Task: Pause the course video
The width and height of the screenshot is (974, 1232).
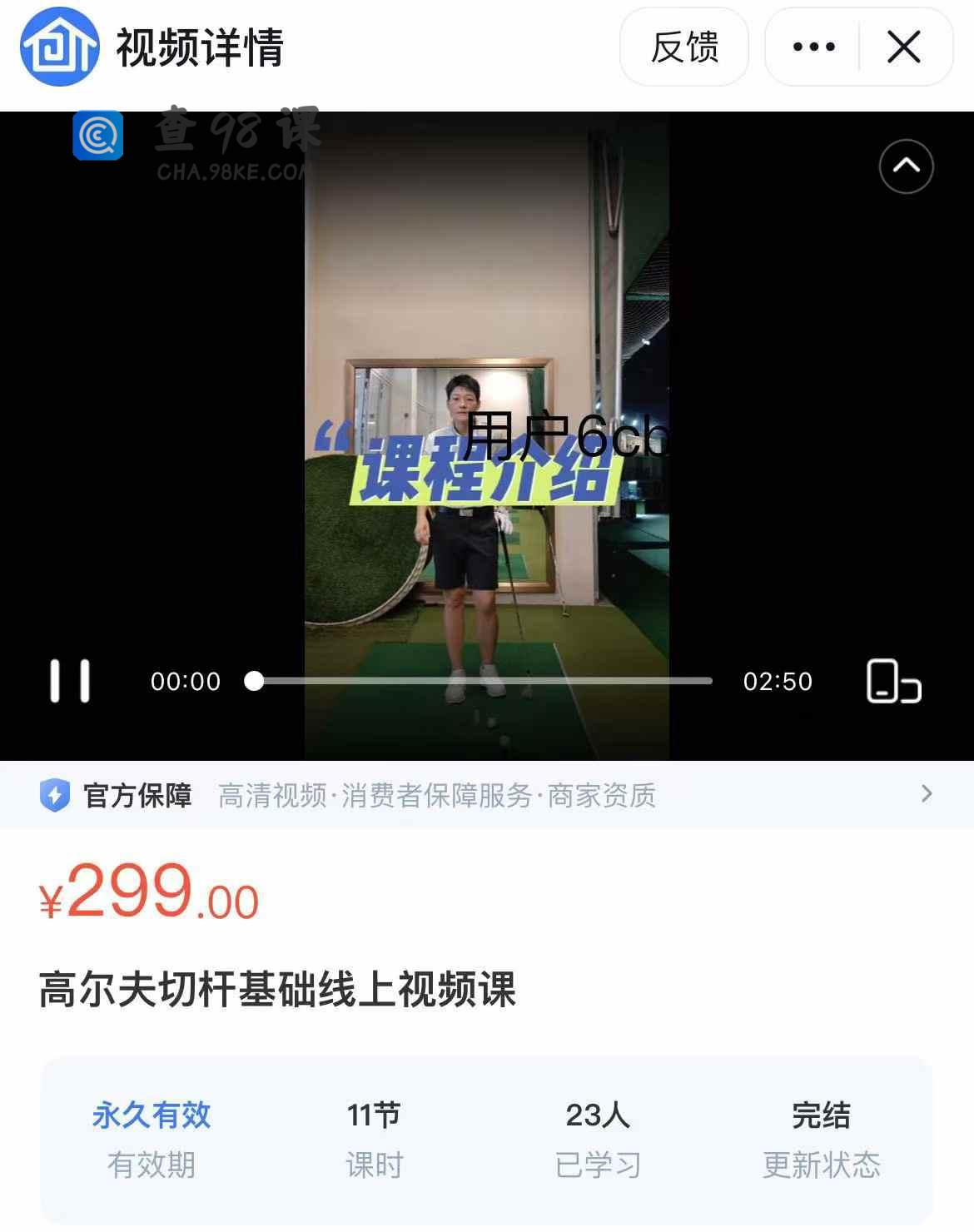Action: [70, 681]
